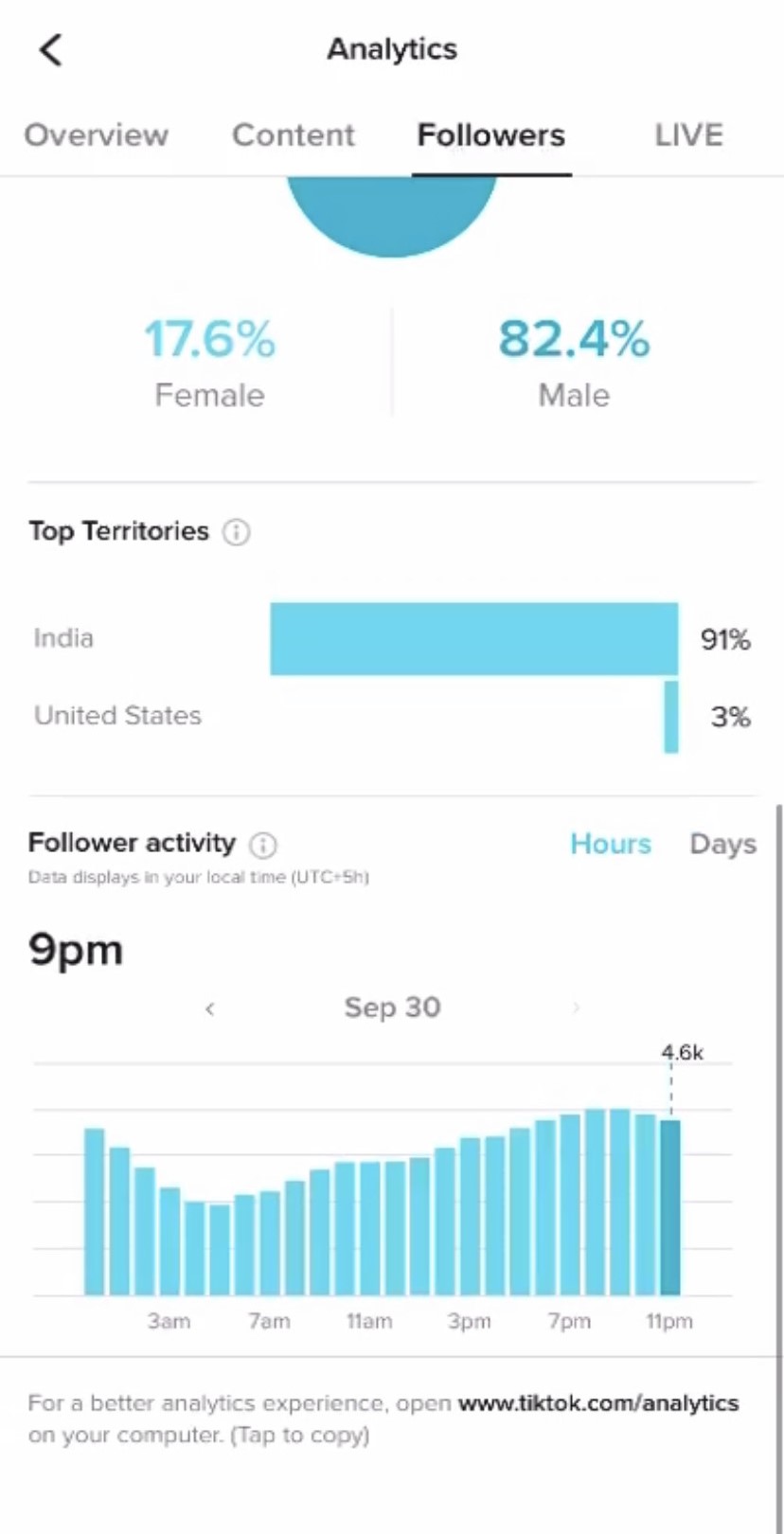This screenshot has width=784, height=1534.
Task: Open the Top Territories info icon
Action: point(236,532)
